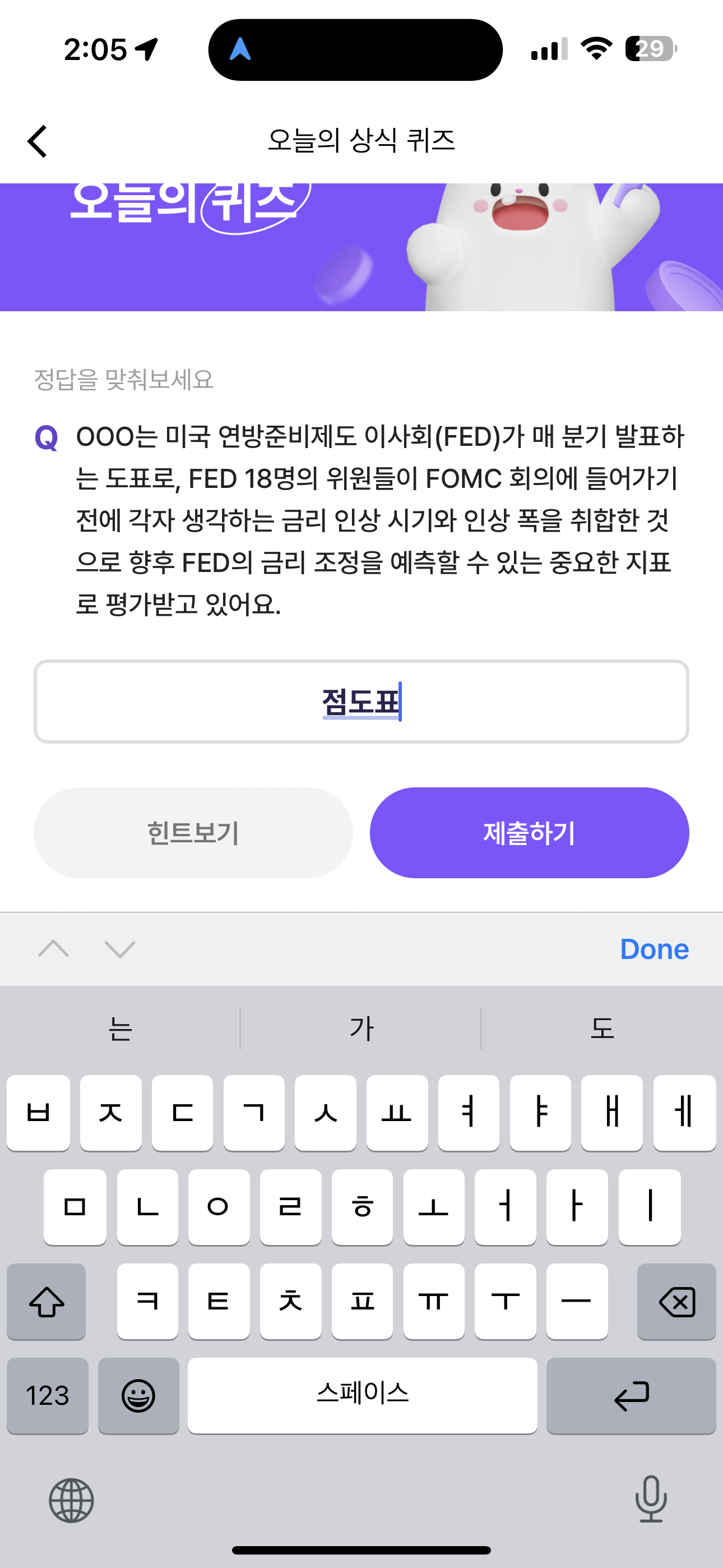Choose the keyboard suggestion 가

361,1029
